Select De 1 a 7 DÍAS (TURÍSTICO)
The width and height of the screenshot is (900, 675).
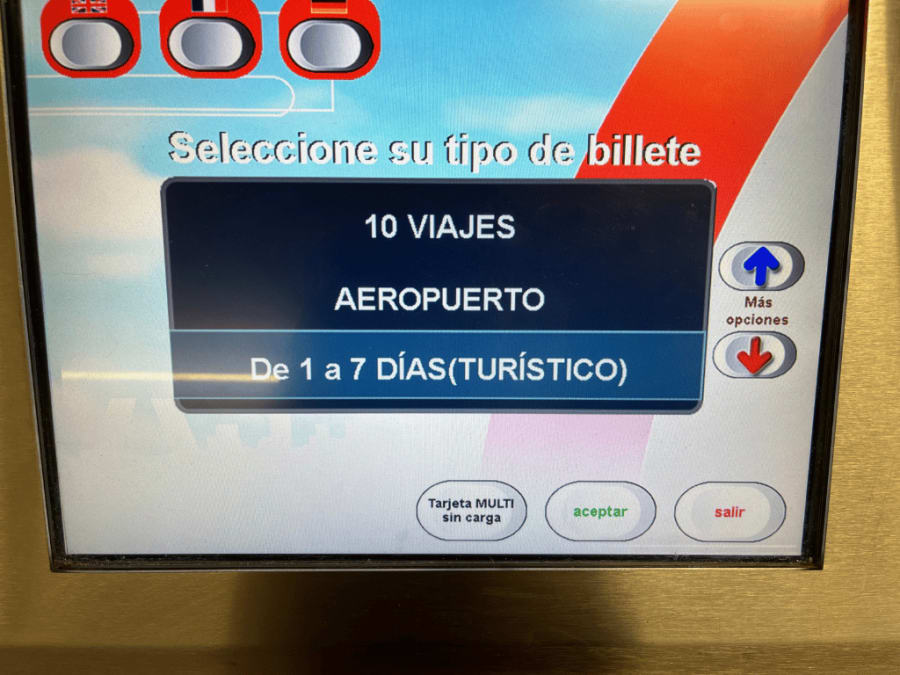click(439, 369)
